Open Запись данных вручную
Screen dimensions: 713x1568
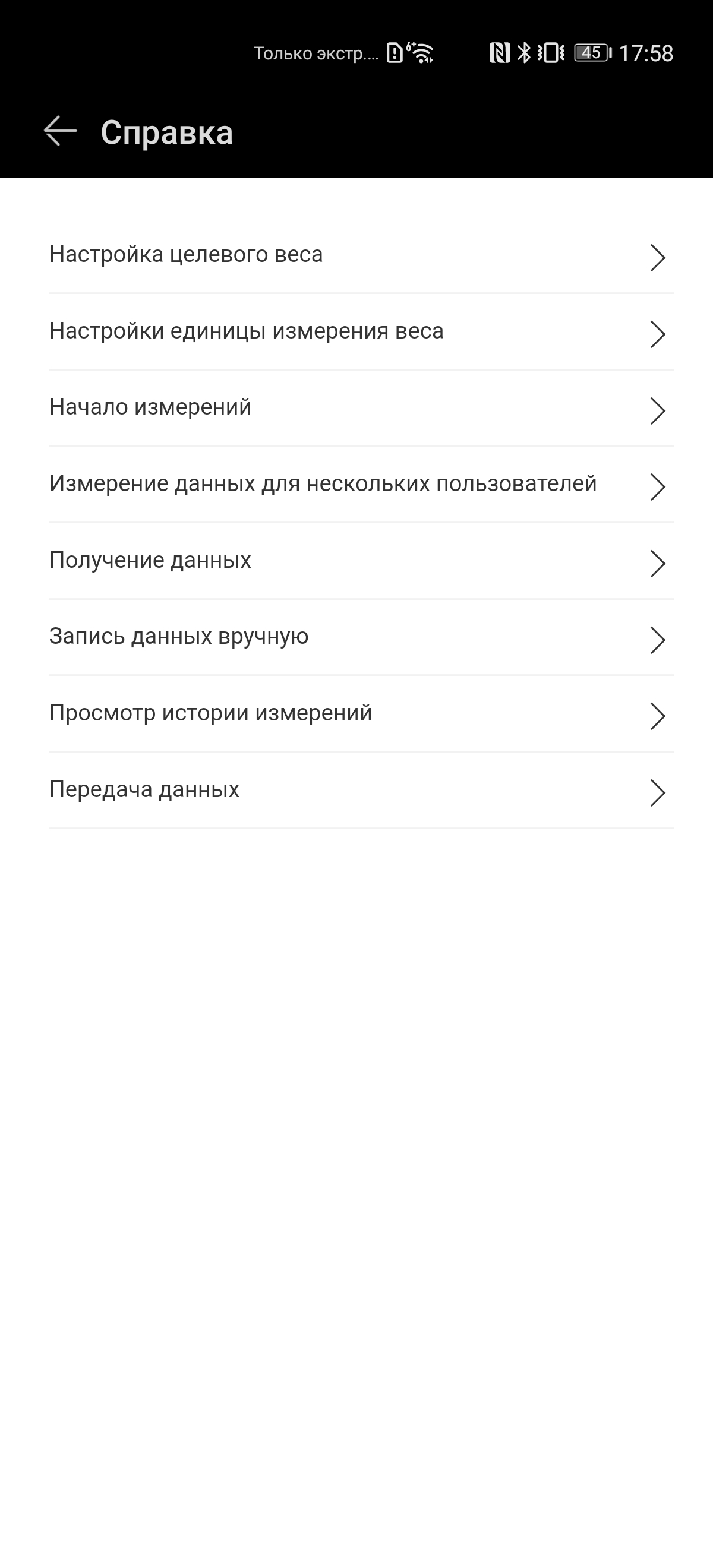click(361, 637)
